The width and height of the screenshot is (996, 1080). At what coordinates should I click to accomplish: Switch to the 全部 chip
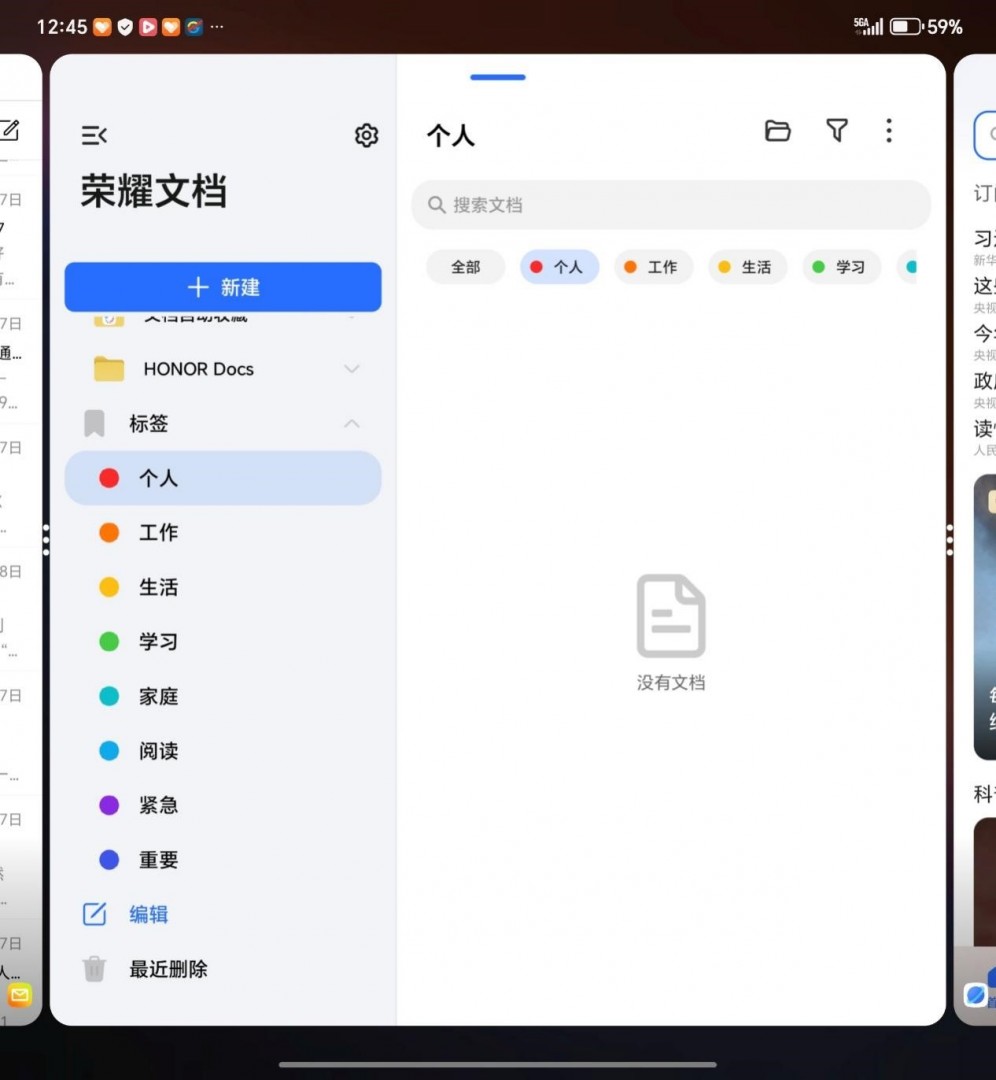[x=465, y=267]
